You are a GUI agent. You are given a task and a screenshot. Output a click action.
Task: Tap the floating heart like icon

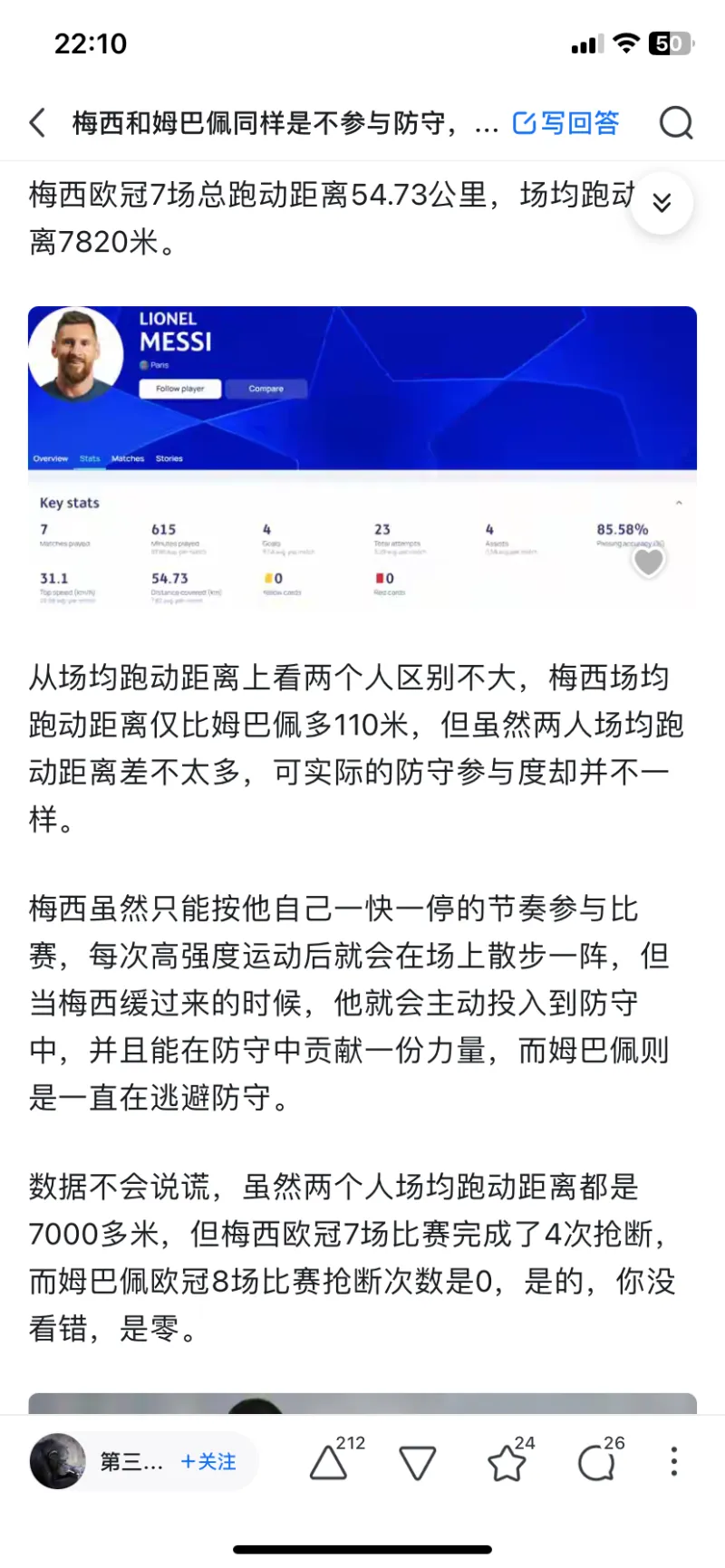(648, 563)
